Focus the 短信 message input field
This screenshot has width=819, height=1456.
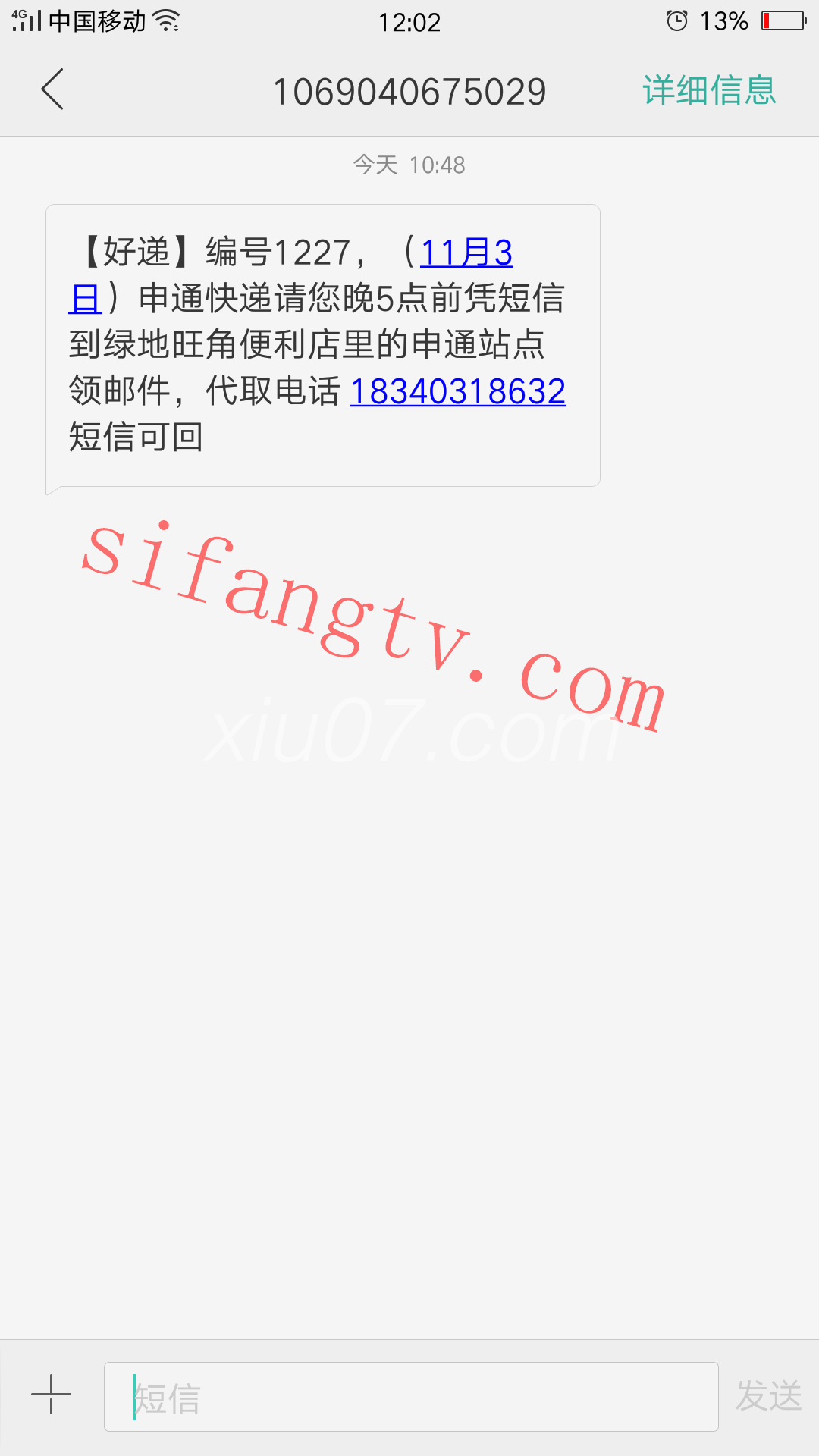pos(411,1397)
